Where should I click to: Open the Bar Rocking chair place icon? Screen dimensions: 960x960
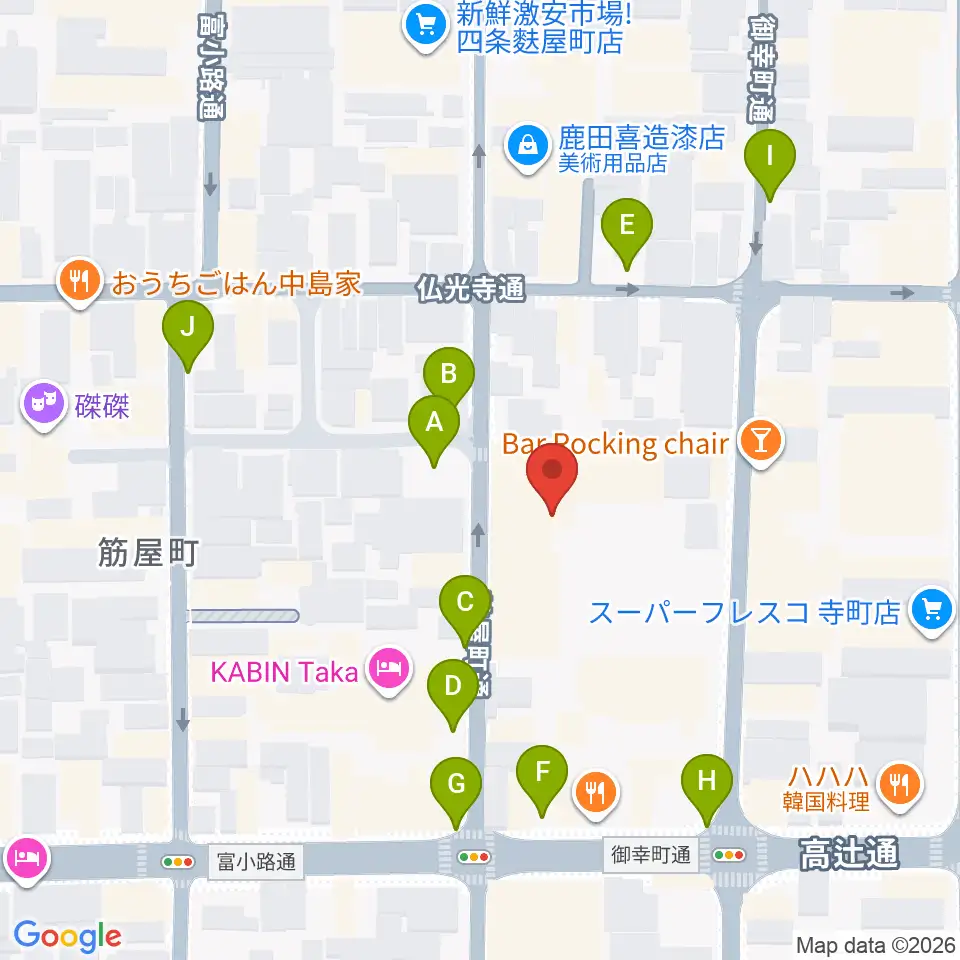(761, 442)
